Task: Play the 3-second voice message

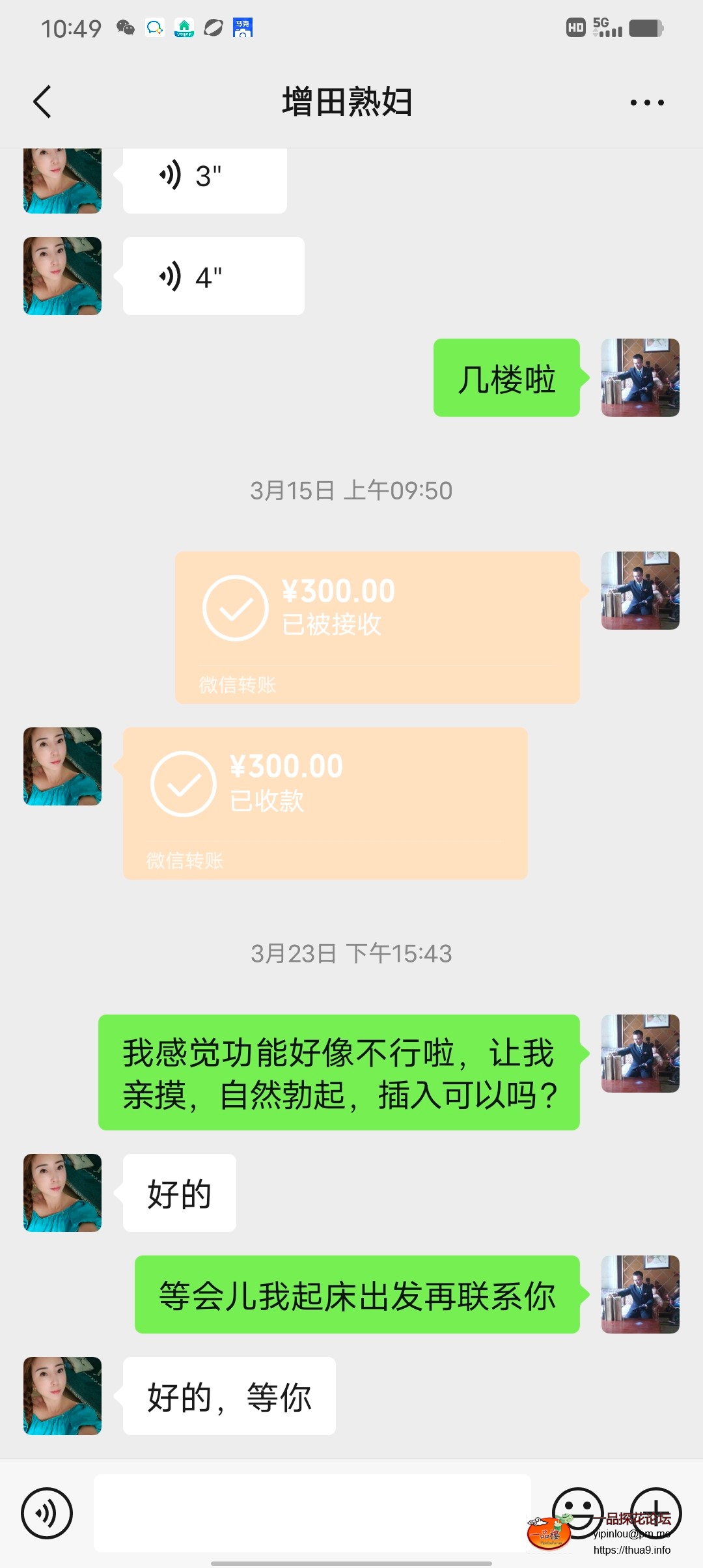Action: (x=202, y=176)
